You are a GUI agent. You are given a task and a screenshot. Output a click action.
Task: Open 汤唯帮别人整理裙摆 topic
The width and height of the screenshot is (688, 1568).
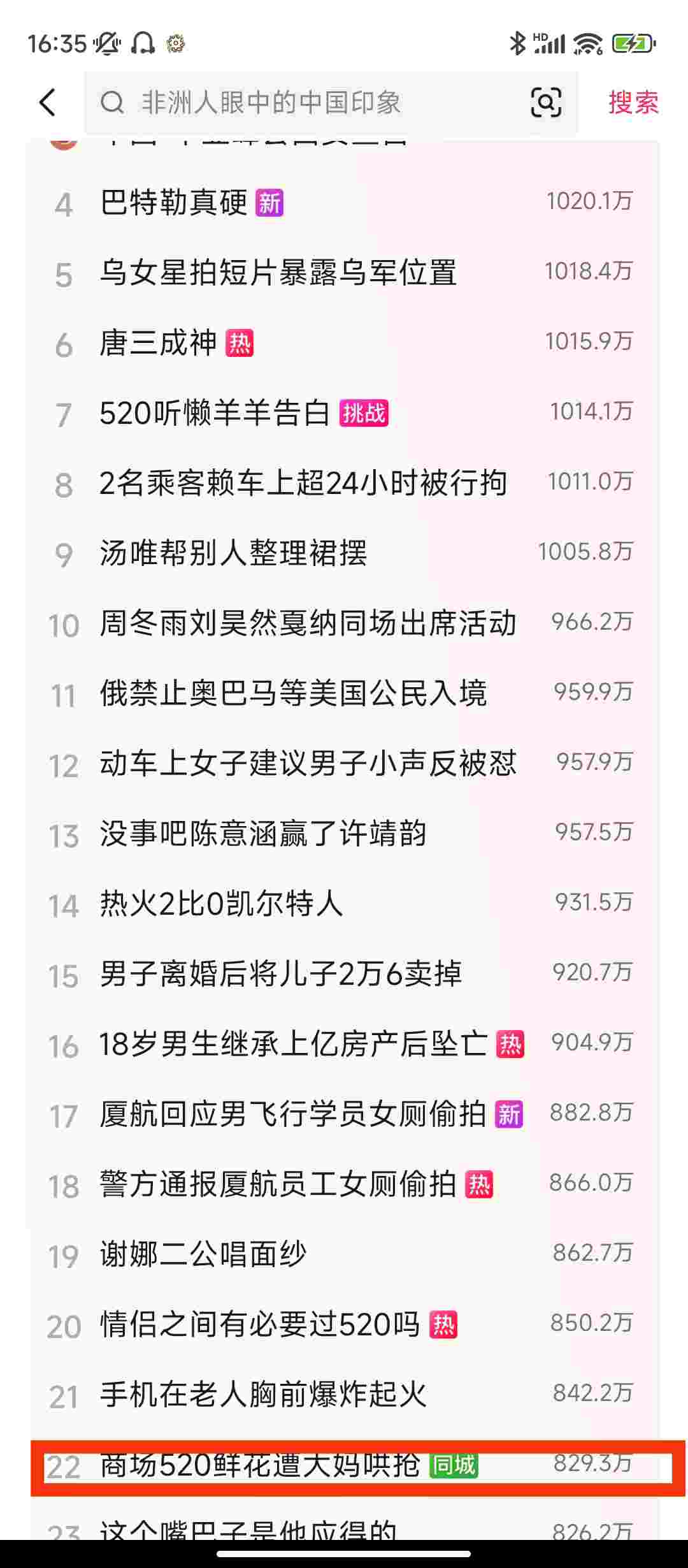[345, 555]
